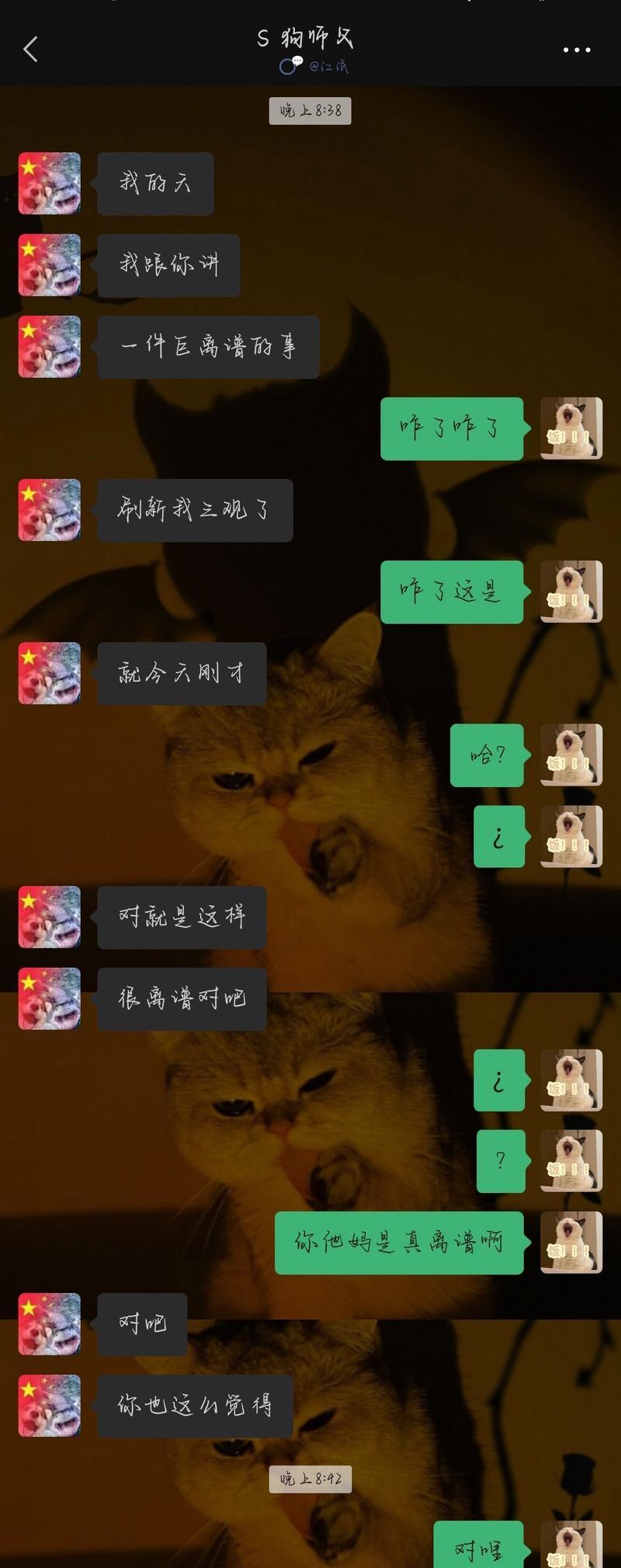Open sender's avatar beside "我的天" message
621x1568 pixels.
tap(50, 183)
